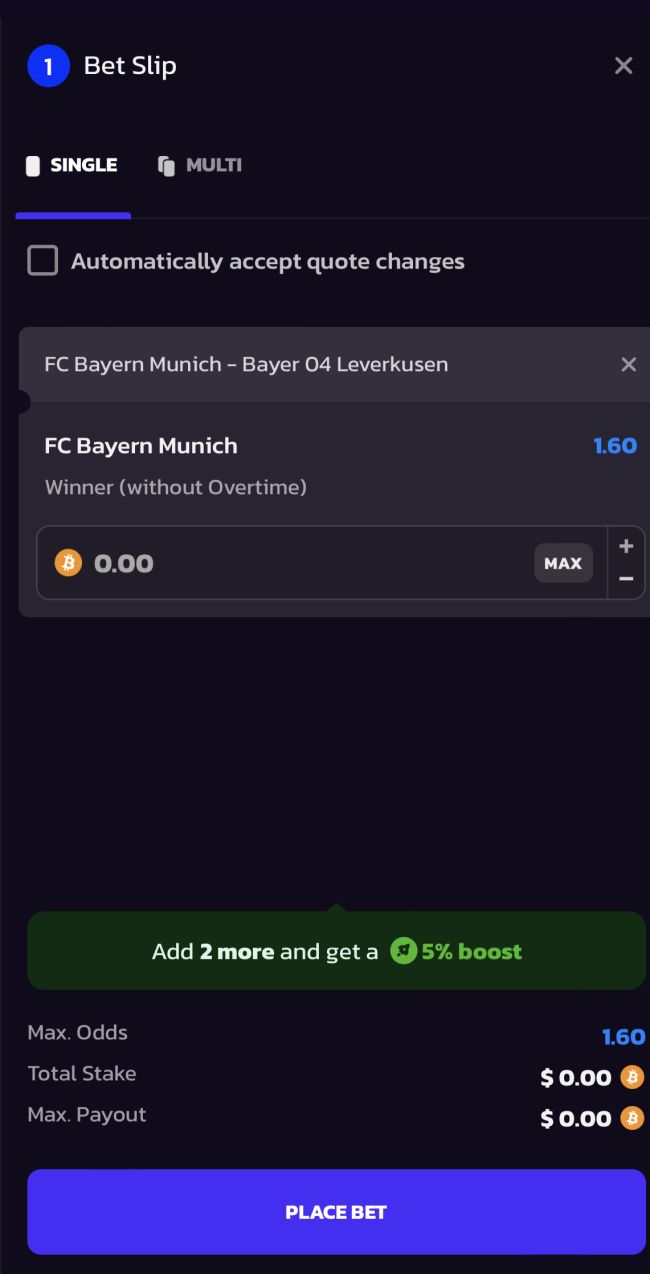The height and width of the screenshot is (1274, 650).
Task: Increase stake with plus button
Action: pos(626,546)
